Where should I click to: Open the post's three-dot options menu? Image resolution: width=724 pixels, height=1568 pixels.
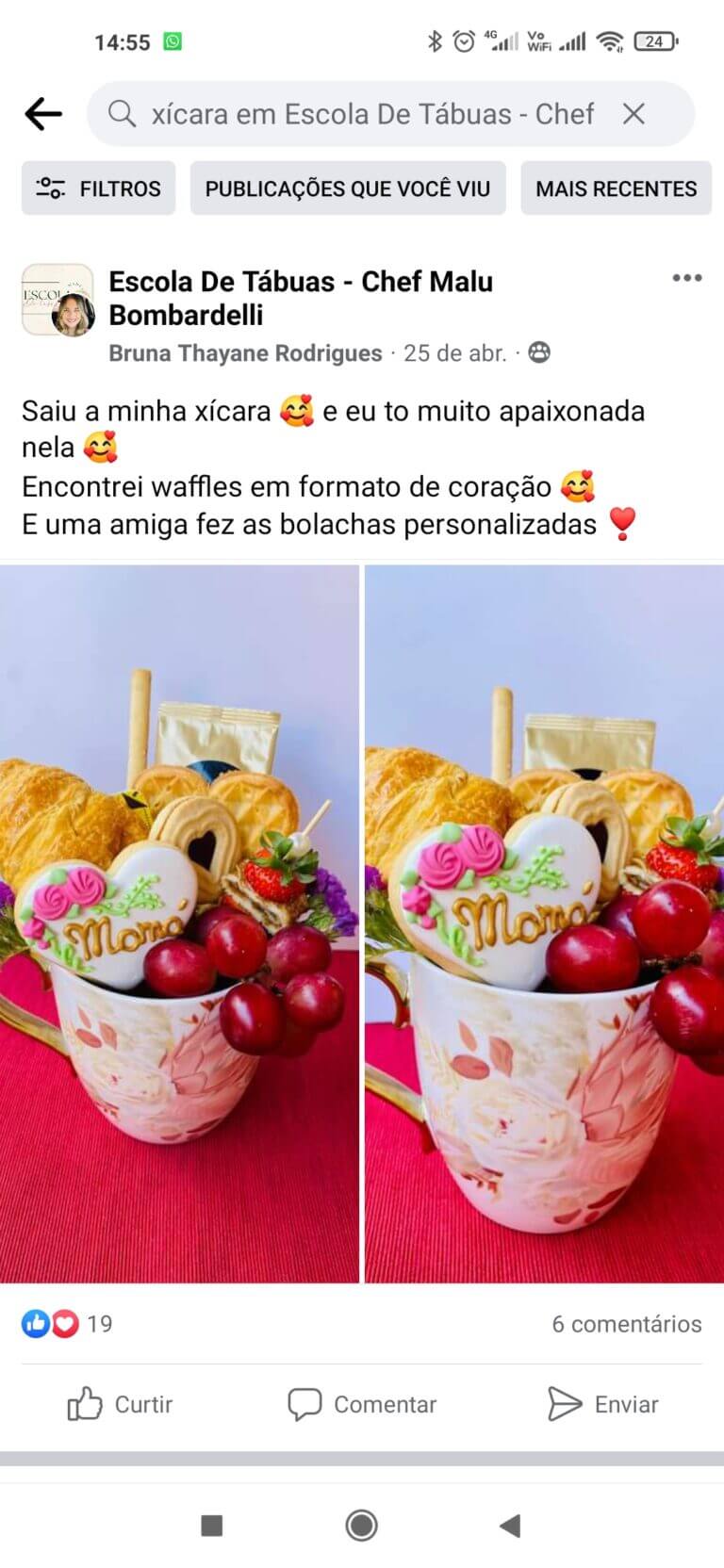point(686,278)
